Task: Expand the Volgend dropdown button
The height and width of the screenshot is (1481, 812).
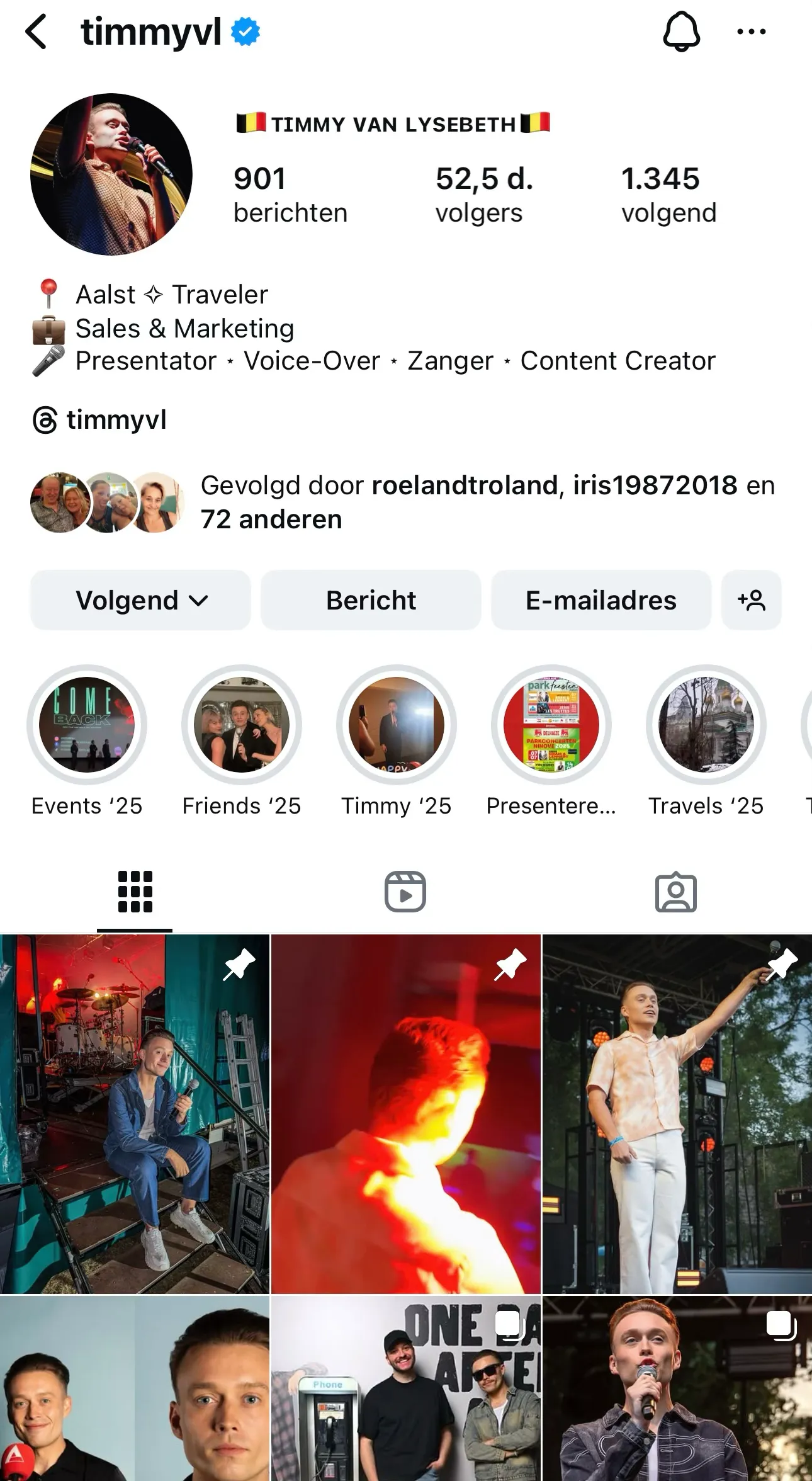Action: 141,600
